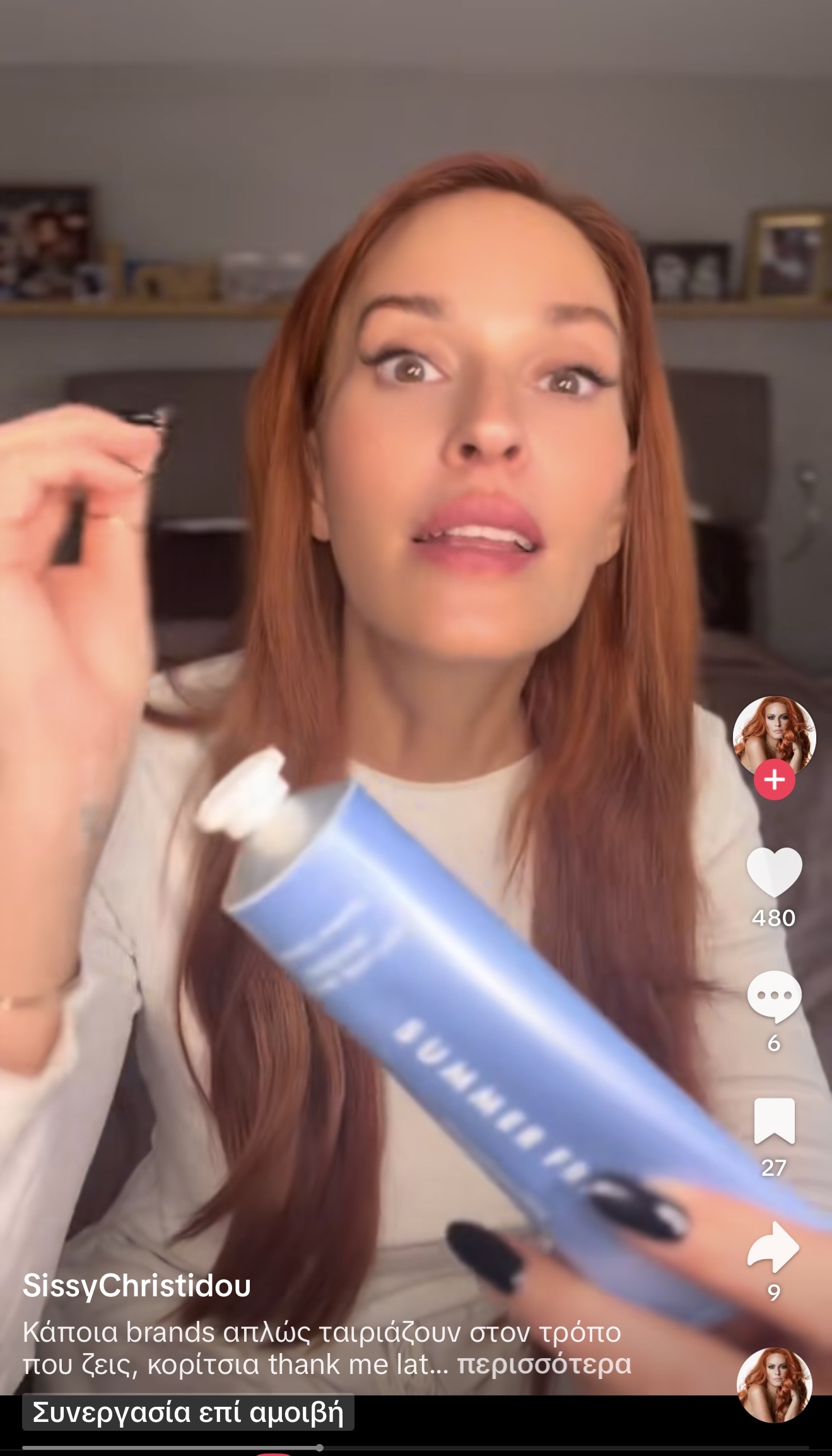The image size is (832, 1456).
Task: Open the comments on this video
Action: pos(774,997)
